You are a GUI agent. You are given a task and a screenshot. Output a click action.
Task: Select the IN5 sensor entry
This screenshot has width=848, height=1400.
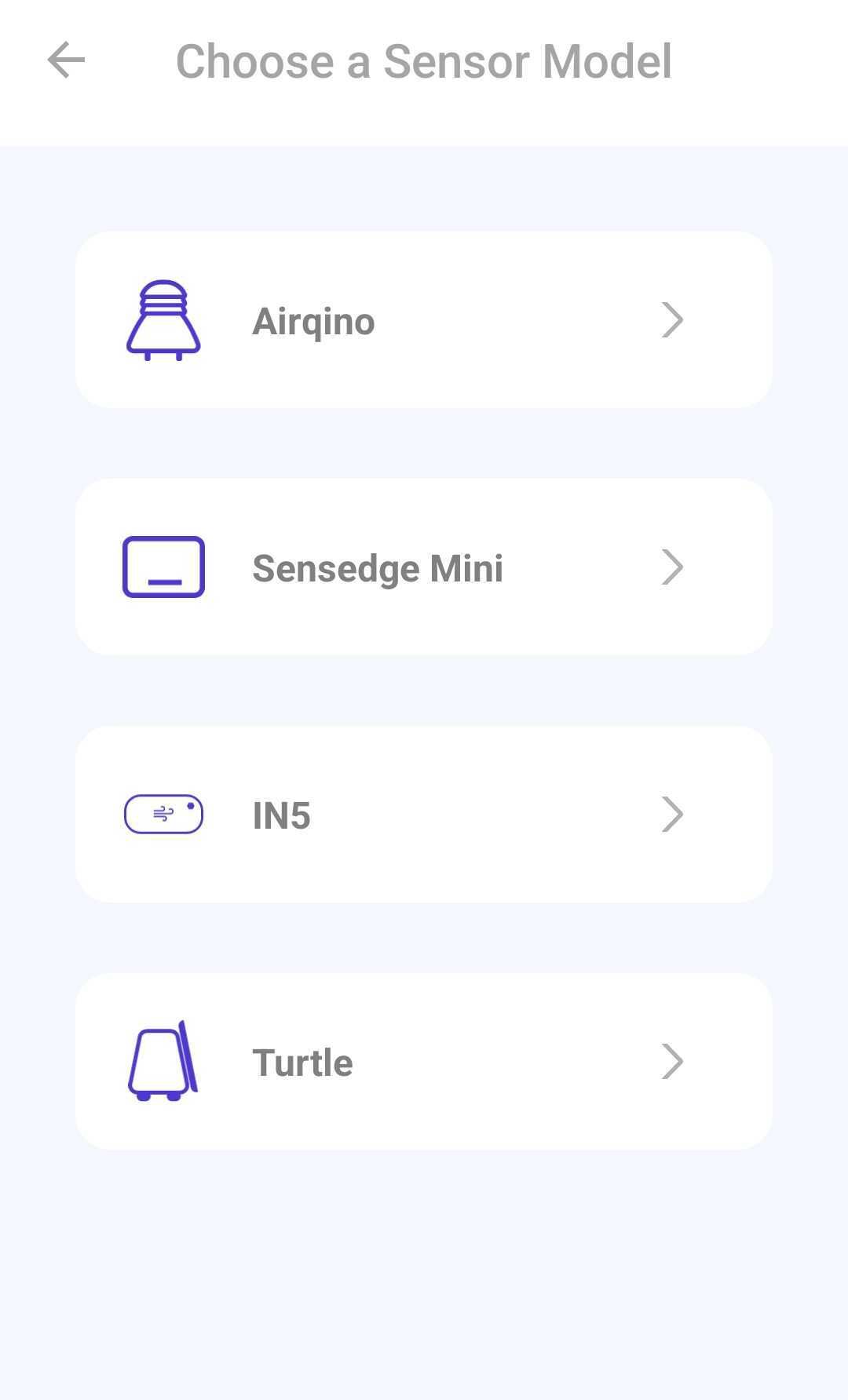click(424, 815)
